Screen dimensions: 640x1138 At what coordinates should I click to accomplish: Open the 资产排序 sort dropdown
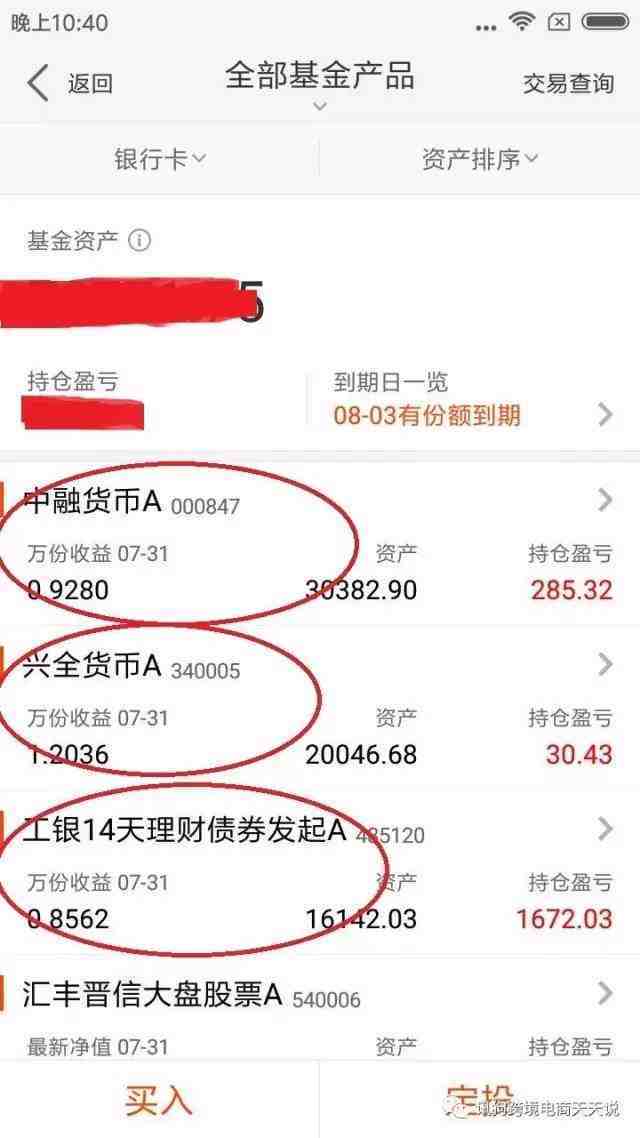[x=480, y=159]
